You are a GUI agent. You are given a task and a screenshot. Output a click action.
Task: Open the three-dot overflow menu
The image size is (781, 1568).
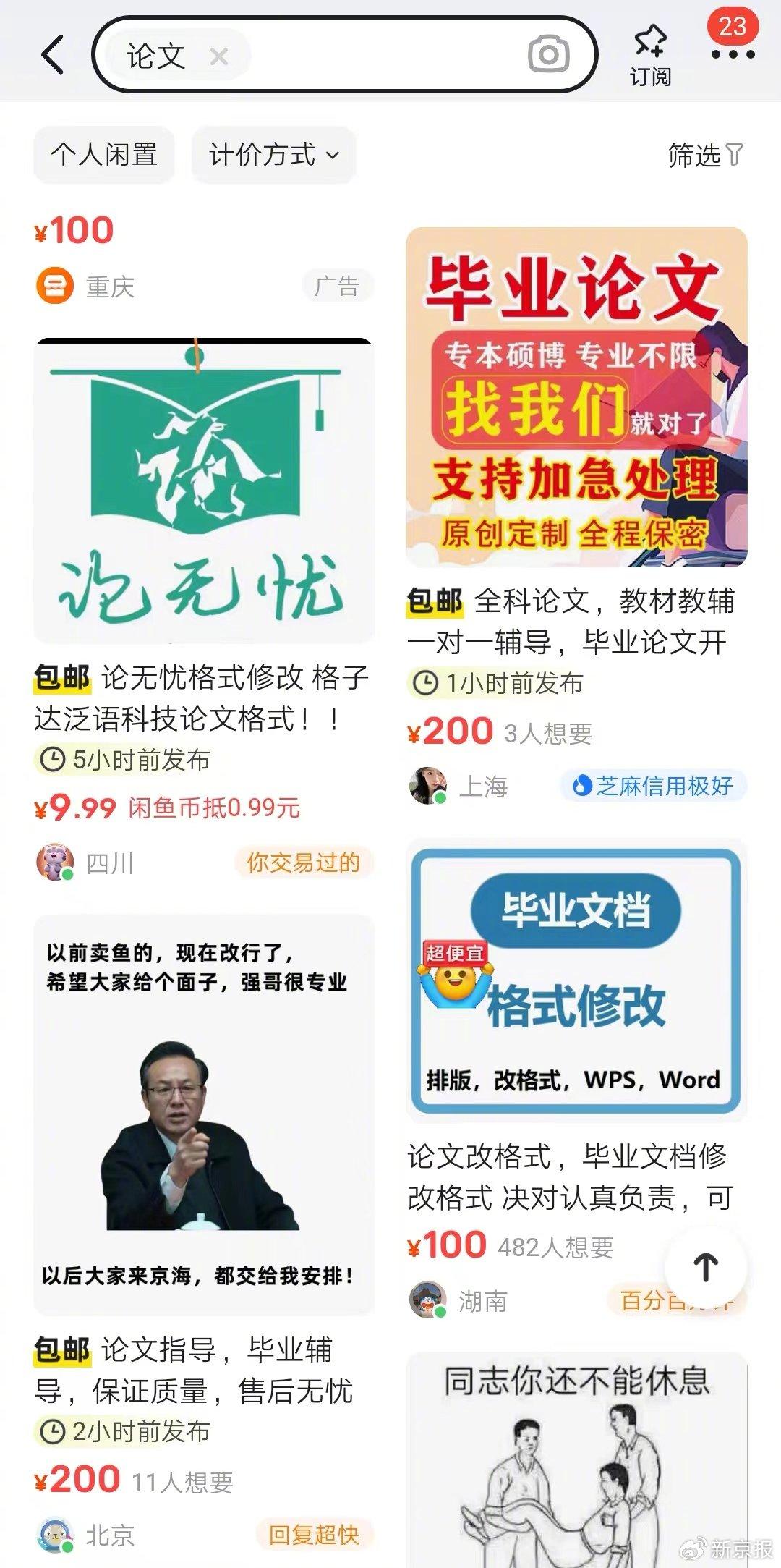[733, 55]
